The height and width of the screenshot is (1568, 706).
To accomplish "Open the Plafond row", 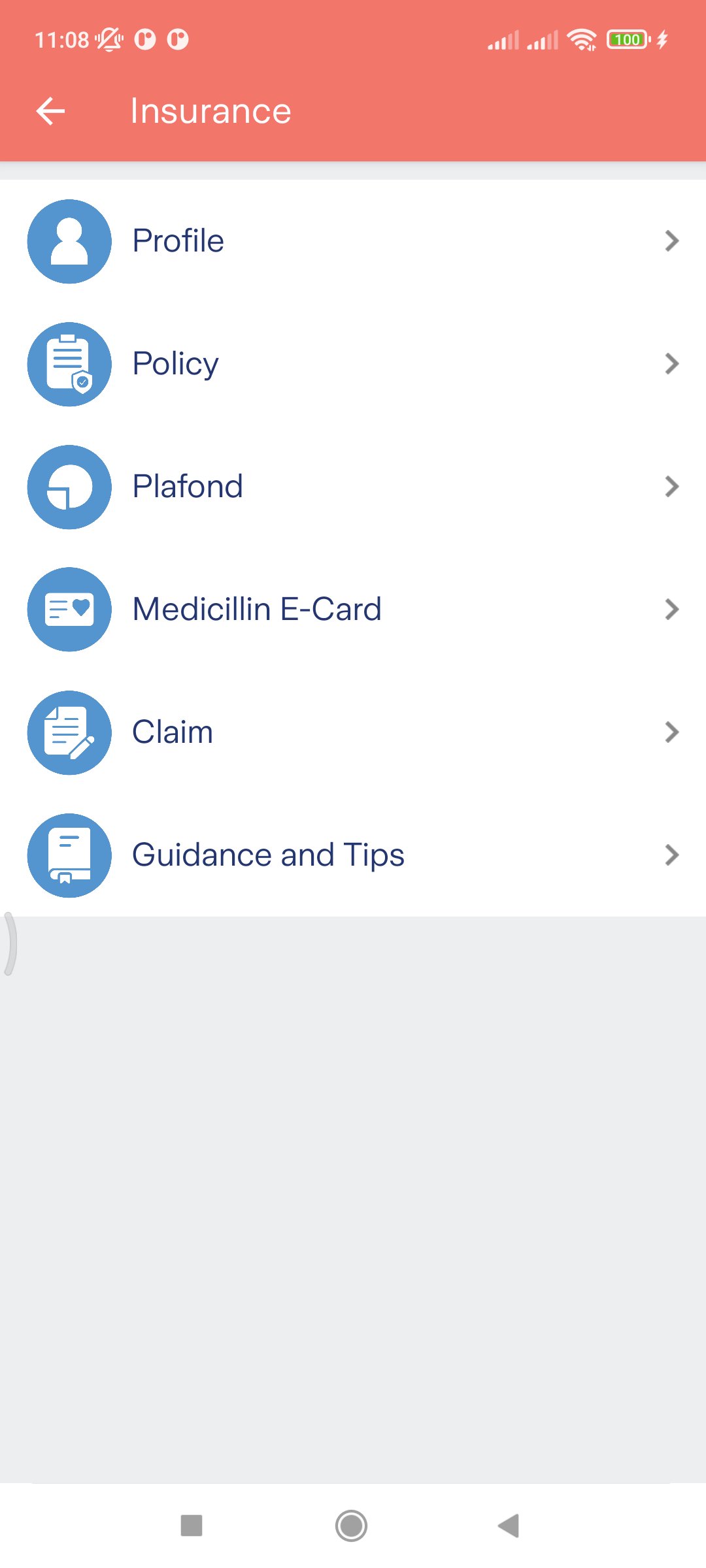I will point(353,487).
